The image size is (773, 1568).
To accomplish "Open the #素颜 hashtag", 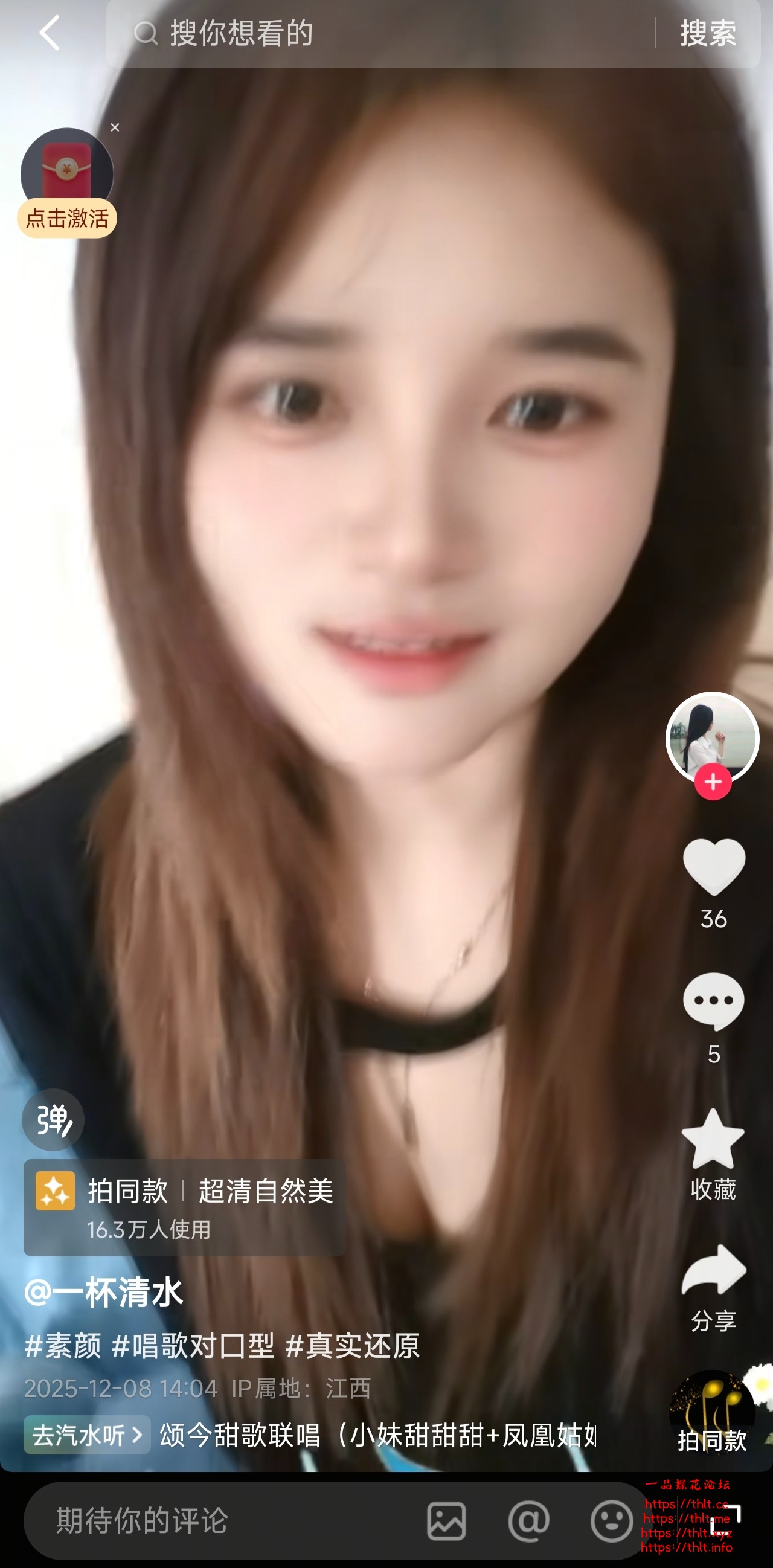I will pyautogui.click(x=63, y=1346).
